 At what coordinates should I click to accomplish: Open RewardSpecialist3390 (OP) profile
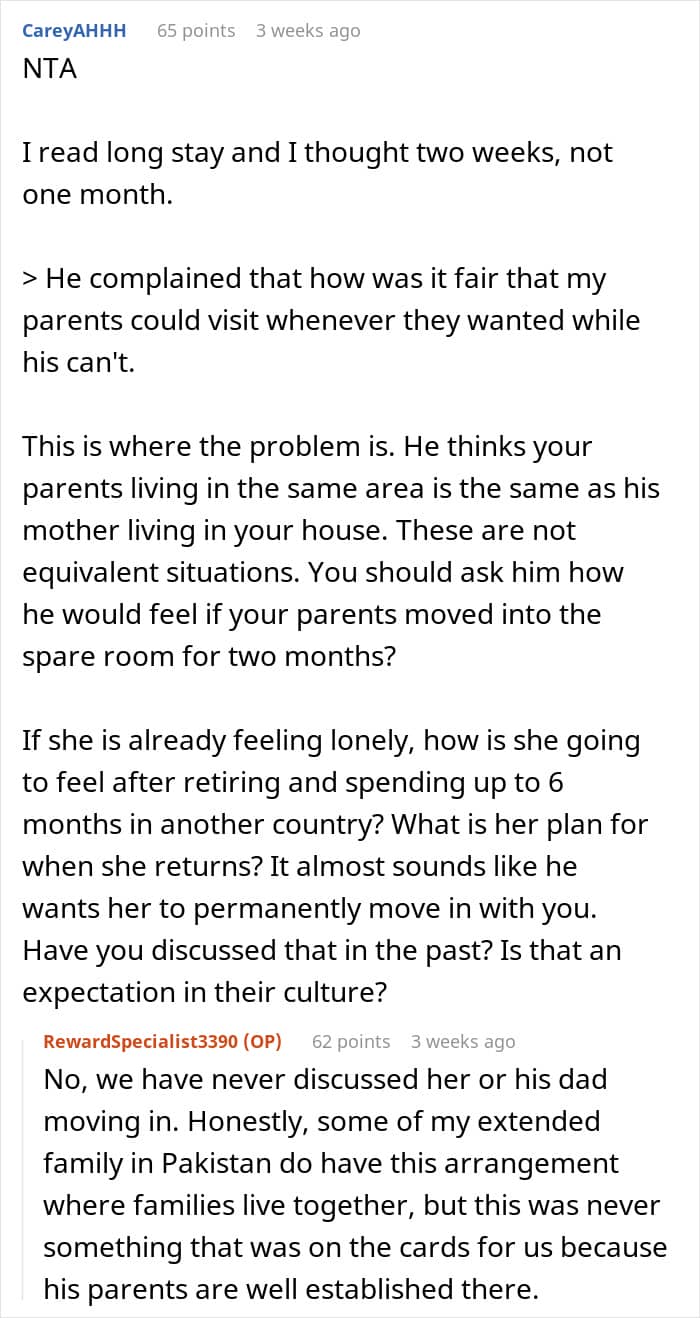[162, 1041]
